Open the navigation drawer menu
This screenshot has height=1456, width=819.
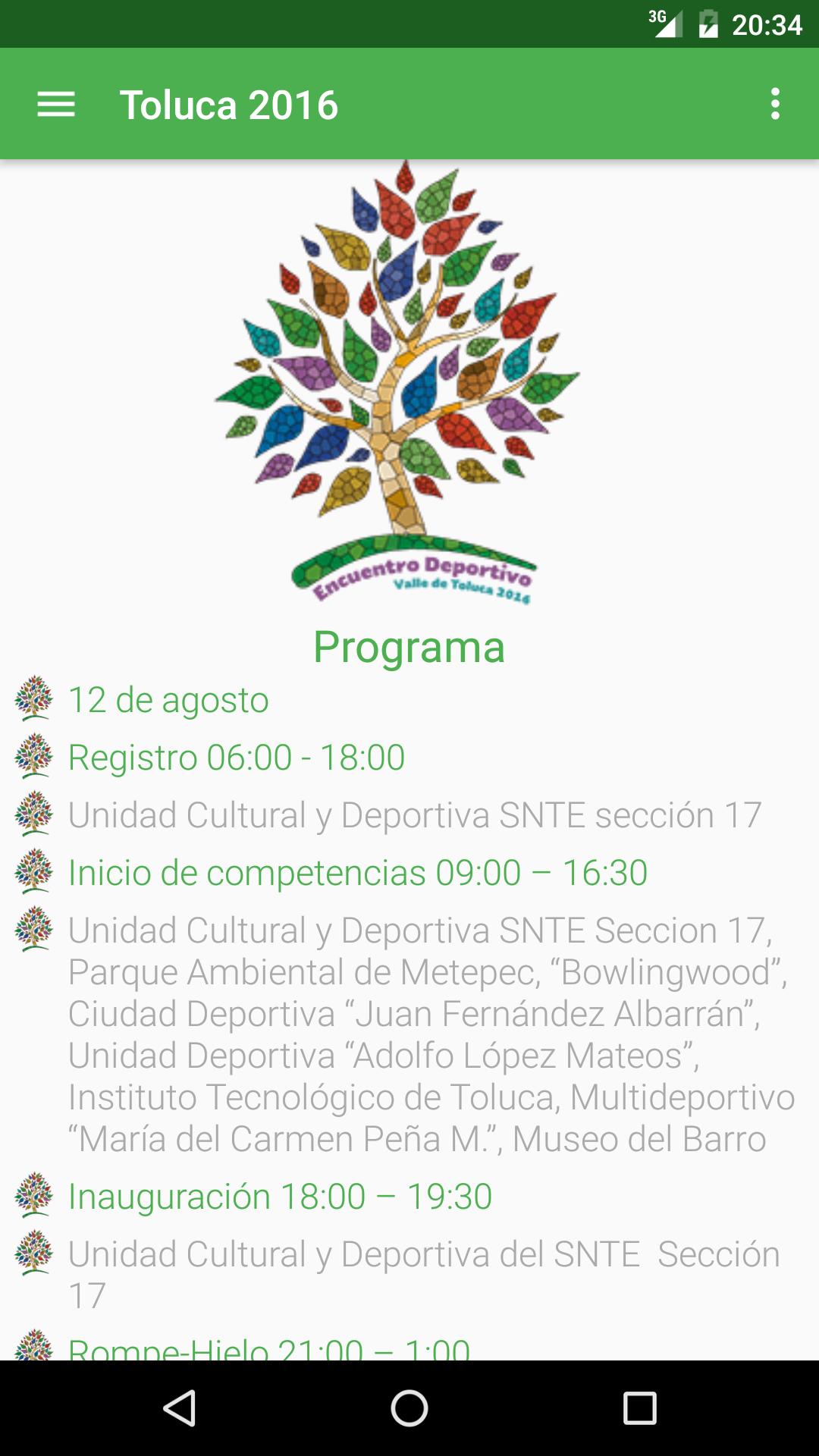pyautogui.click(x=55, y=106)
